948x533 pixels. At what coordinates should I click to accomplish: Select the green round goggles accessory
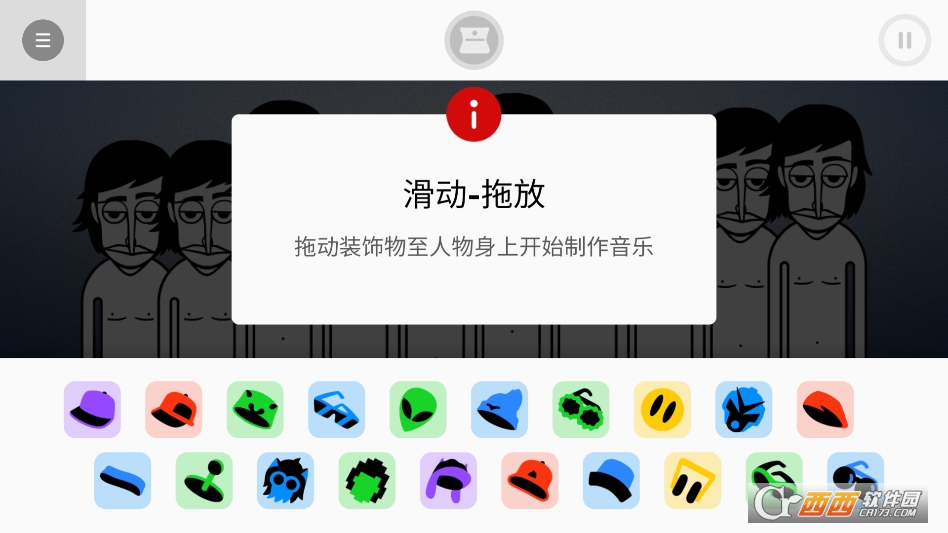[x=581, y=409]
